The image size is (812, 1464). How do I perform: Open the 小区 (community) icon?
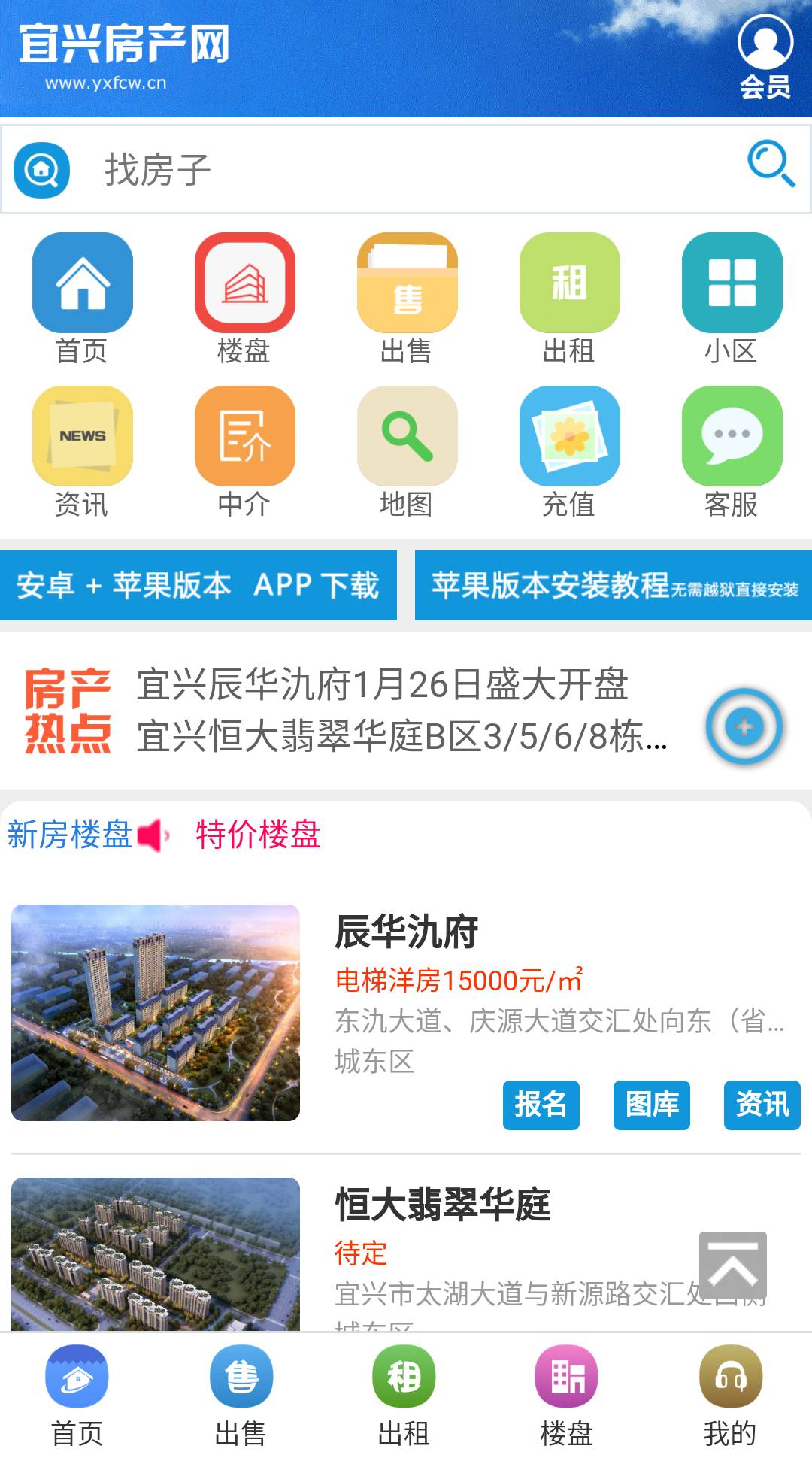tap(730, 284)
